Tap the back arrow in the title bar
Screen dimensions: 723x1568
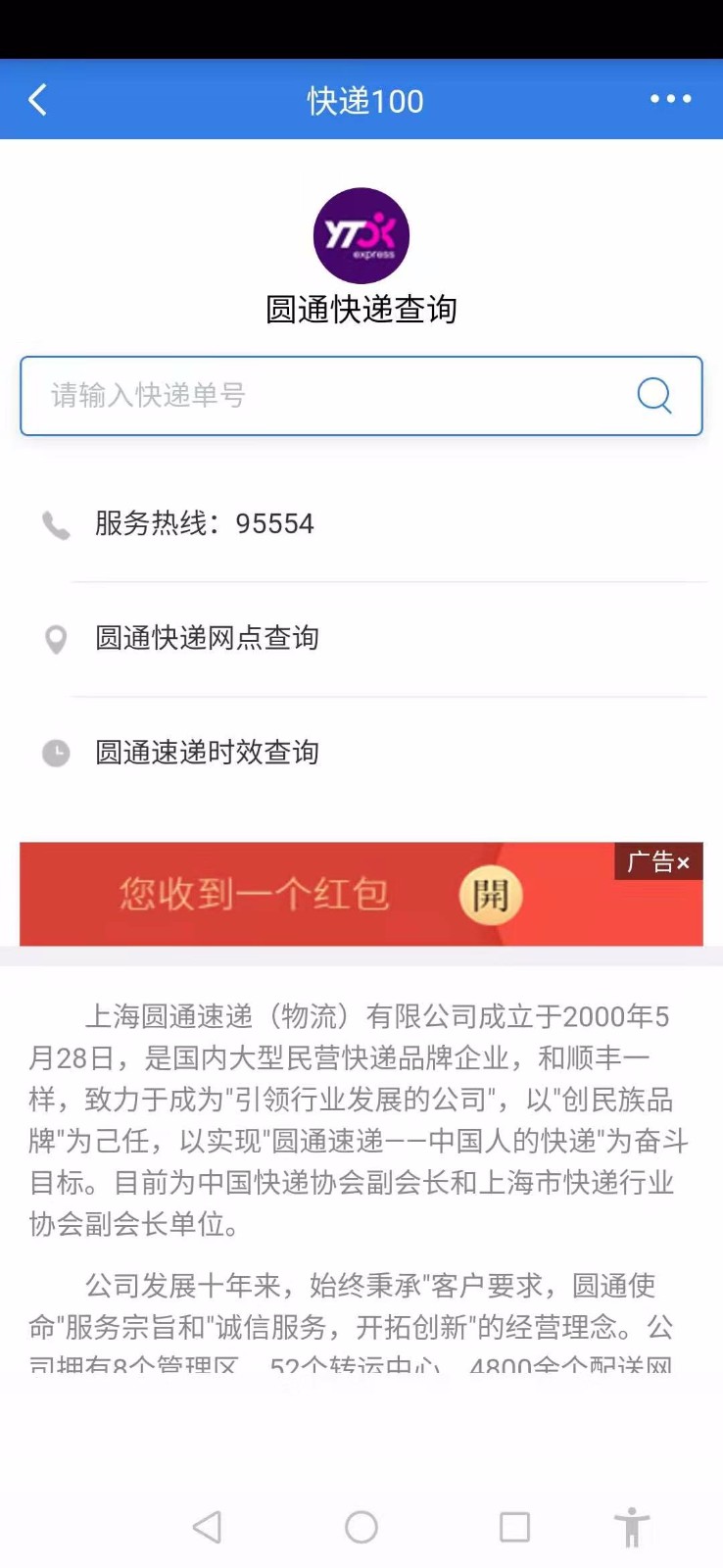coord(39,99)
